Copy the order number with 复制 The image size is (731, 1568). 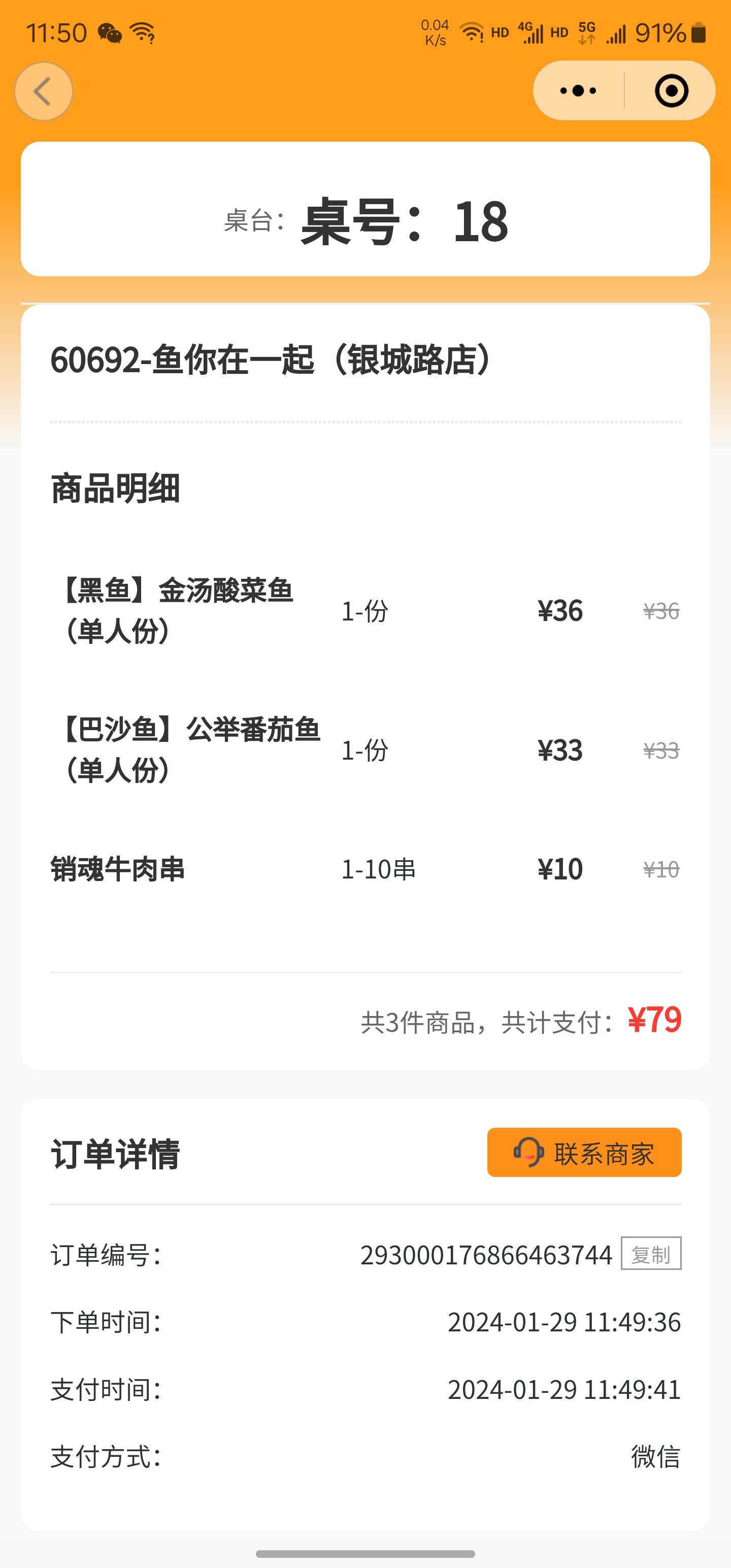click(x=651, y=1253)
